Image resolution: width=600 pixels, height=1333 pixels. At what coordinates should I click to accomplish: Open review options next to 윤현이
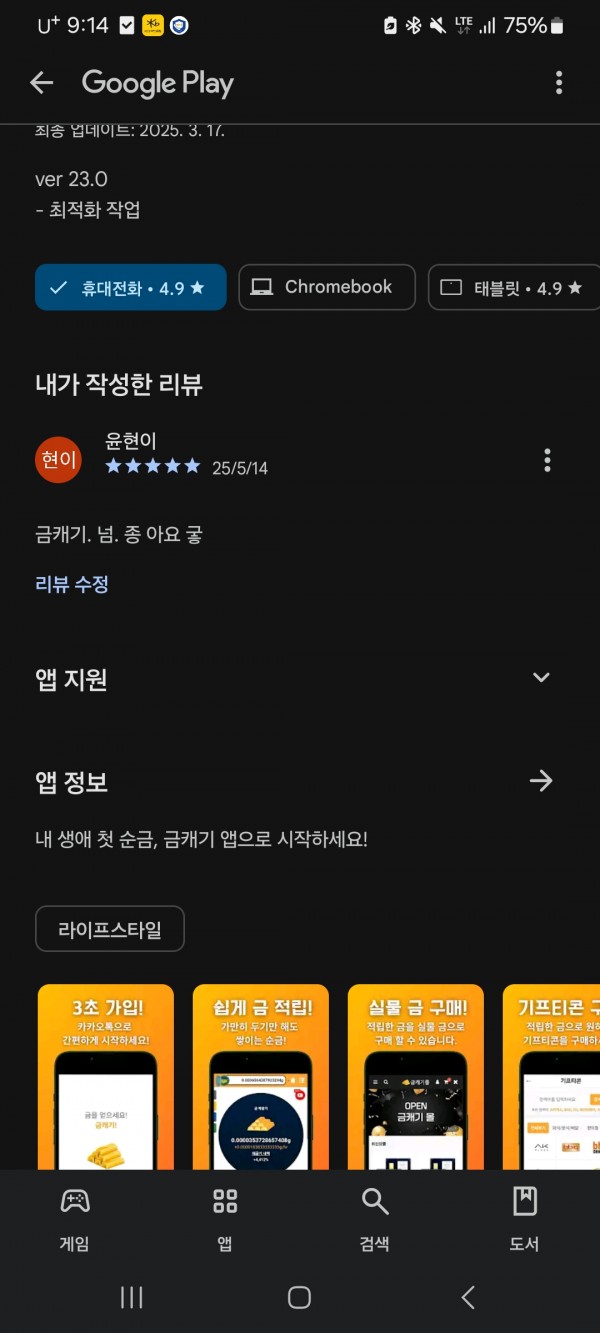547,460
